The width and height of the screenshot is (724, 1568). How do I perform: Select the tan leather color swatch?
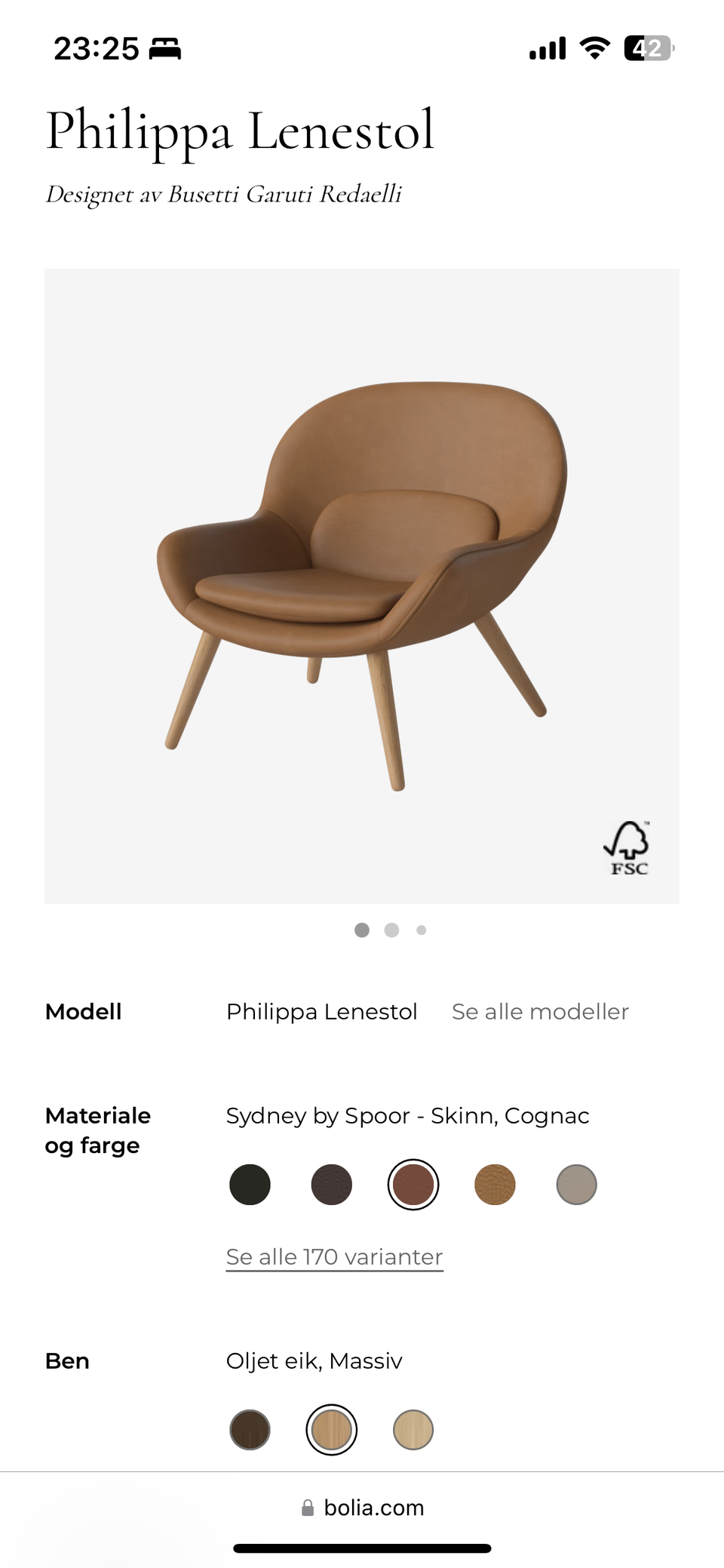494,1185
